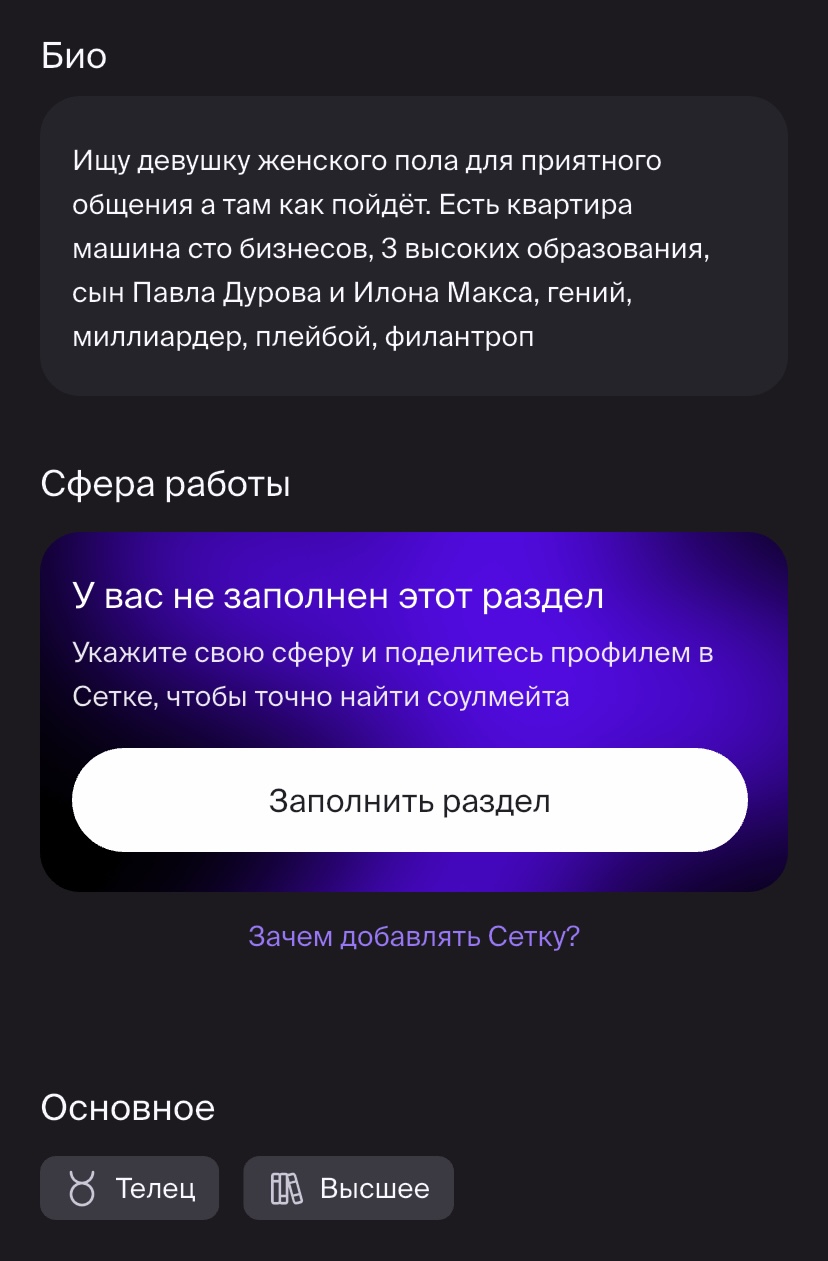Tap the «Заполнить раздел» button
Screen dimensions: 828x1261
pos(409,800)
